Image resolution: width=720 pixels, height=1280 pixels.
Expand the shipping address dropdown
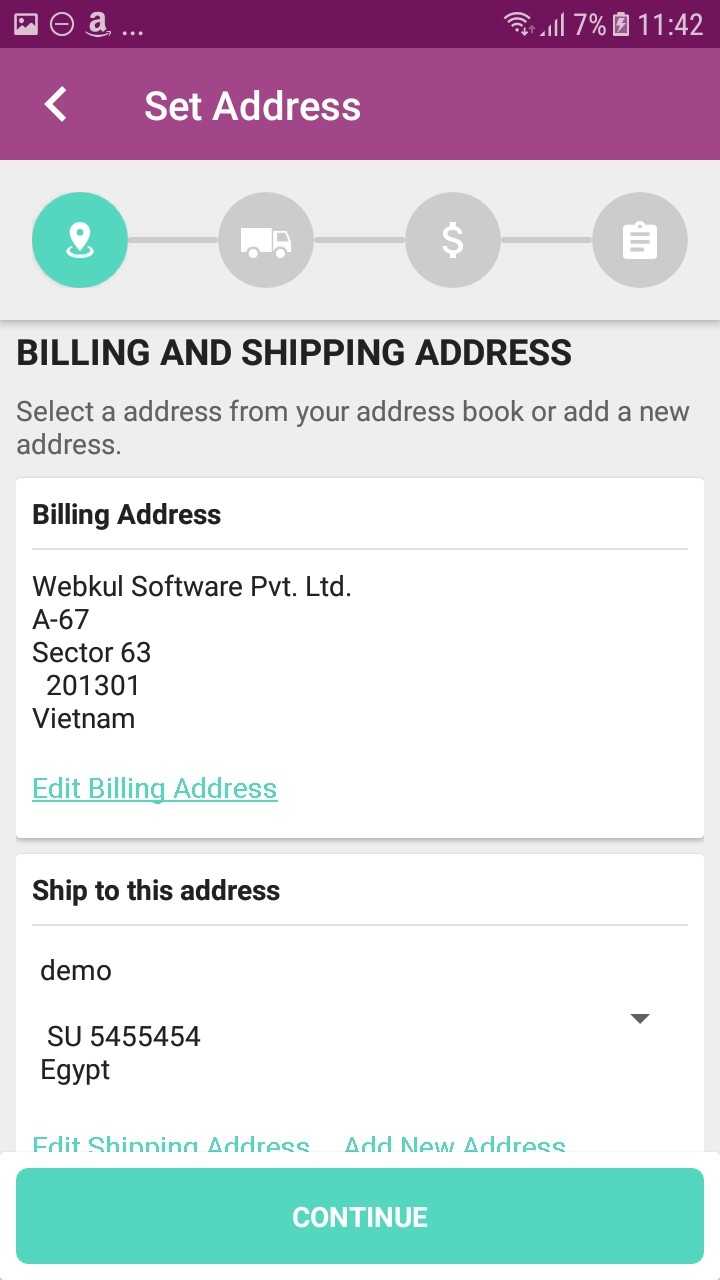coord(640,1018)
